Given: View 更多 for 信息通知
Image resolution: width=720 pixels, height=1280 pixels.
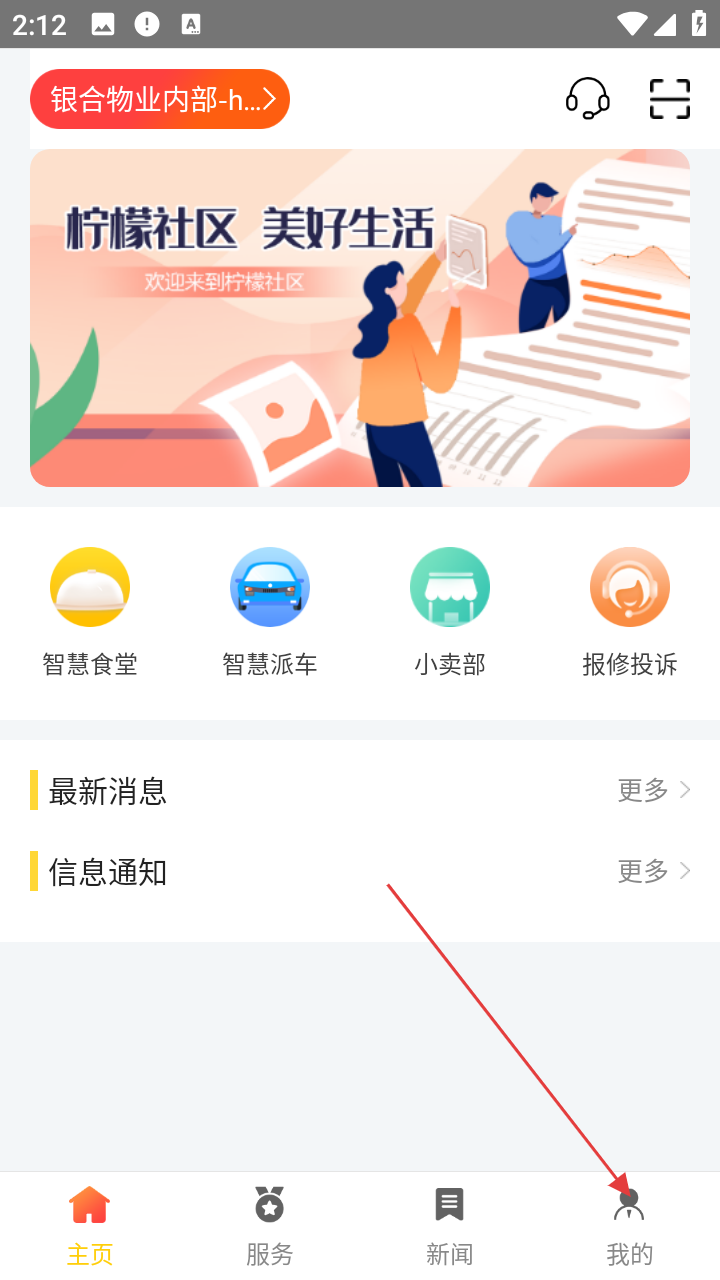Looking at the screenshot, I should coord(654,871).
